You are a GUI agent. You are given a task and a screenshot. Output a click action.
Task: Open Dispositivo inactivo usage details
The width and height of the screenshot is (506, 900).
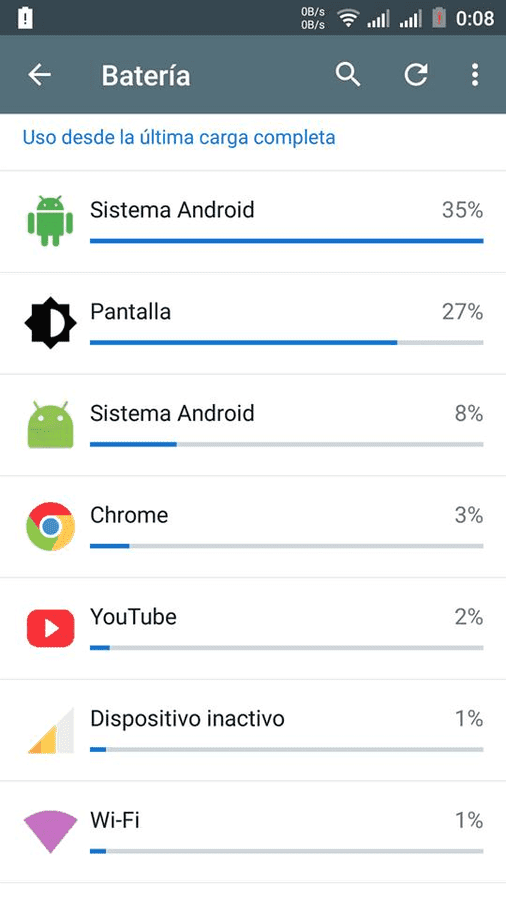point(253,730)
